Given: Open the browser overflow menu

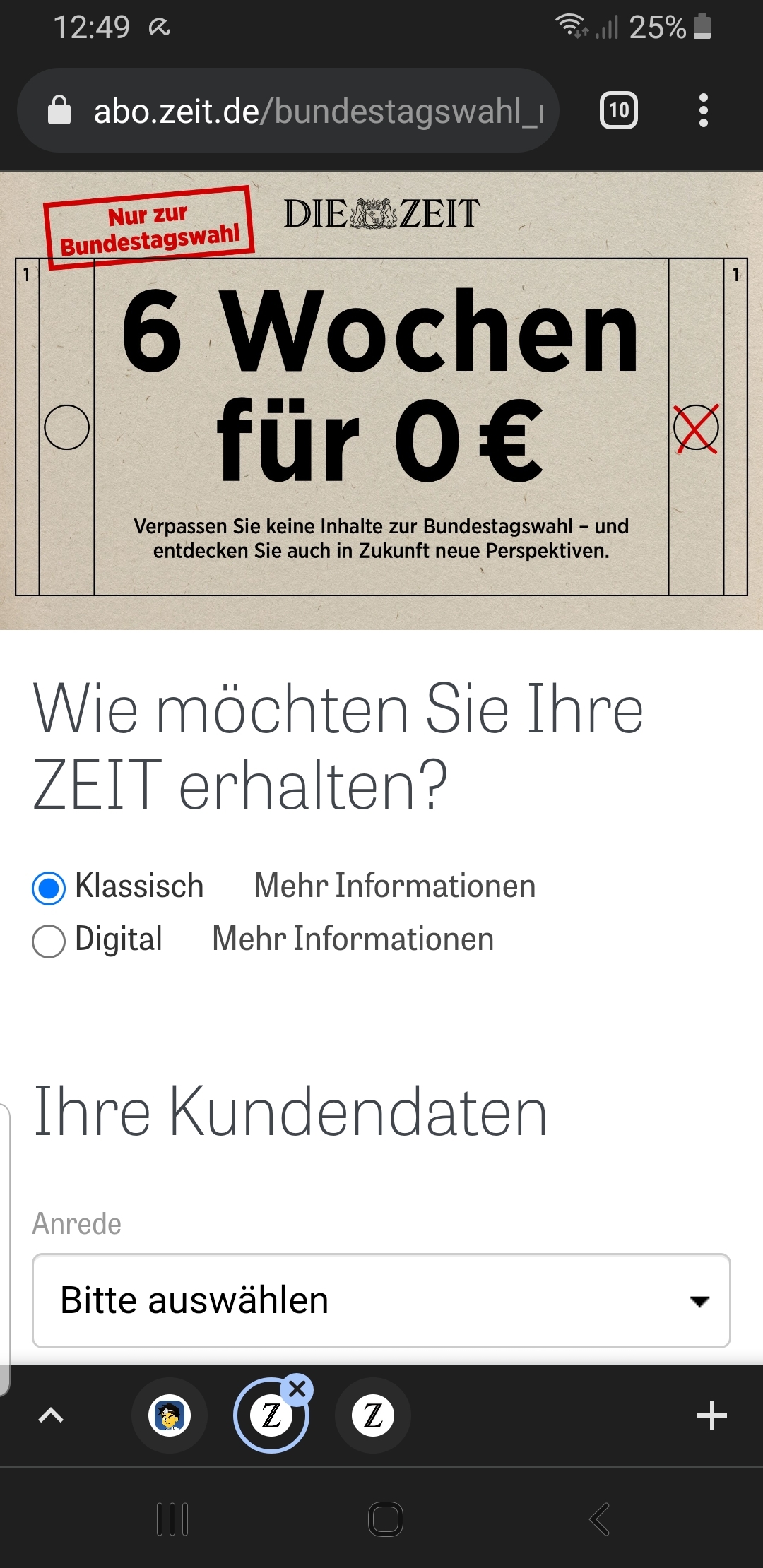Looking at the screenshot, I should (x=703, y=111).
